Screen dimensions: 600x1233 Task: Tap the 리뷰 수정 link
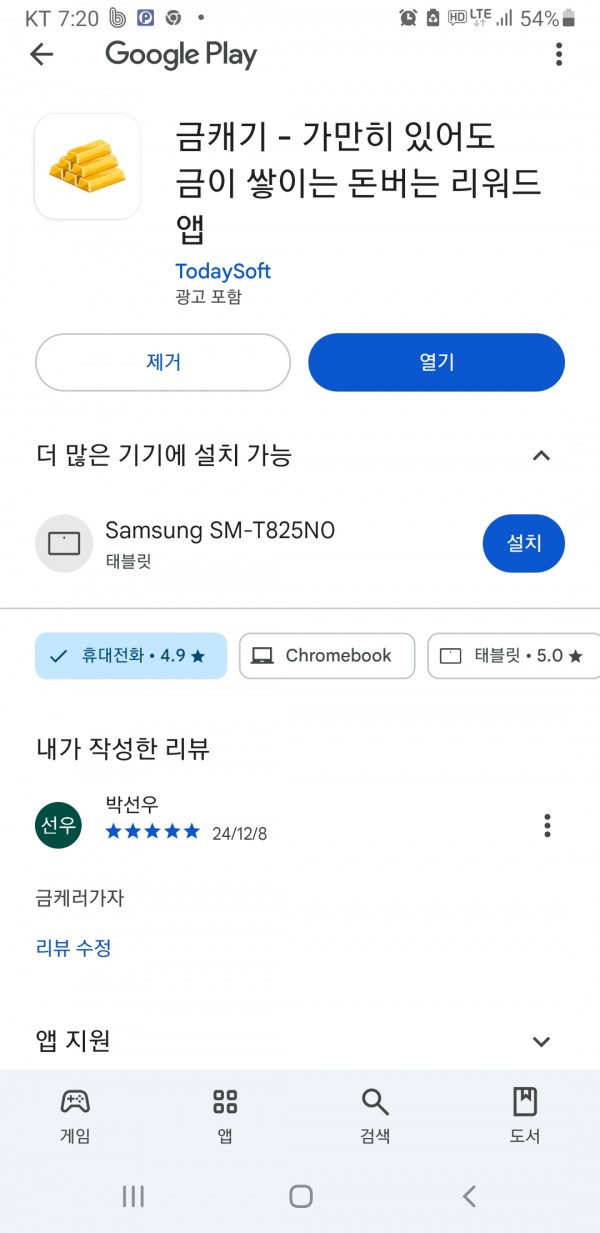[x=74, y=947]
